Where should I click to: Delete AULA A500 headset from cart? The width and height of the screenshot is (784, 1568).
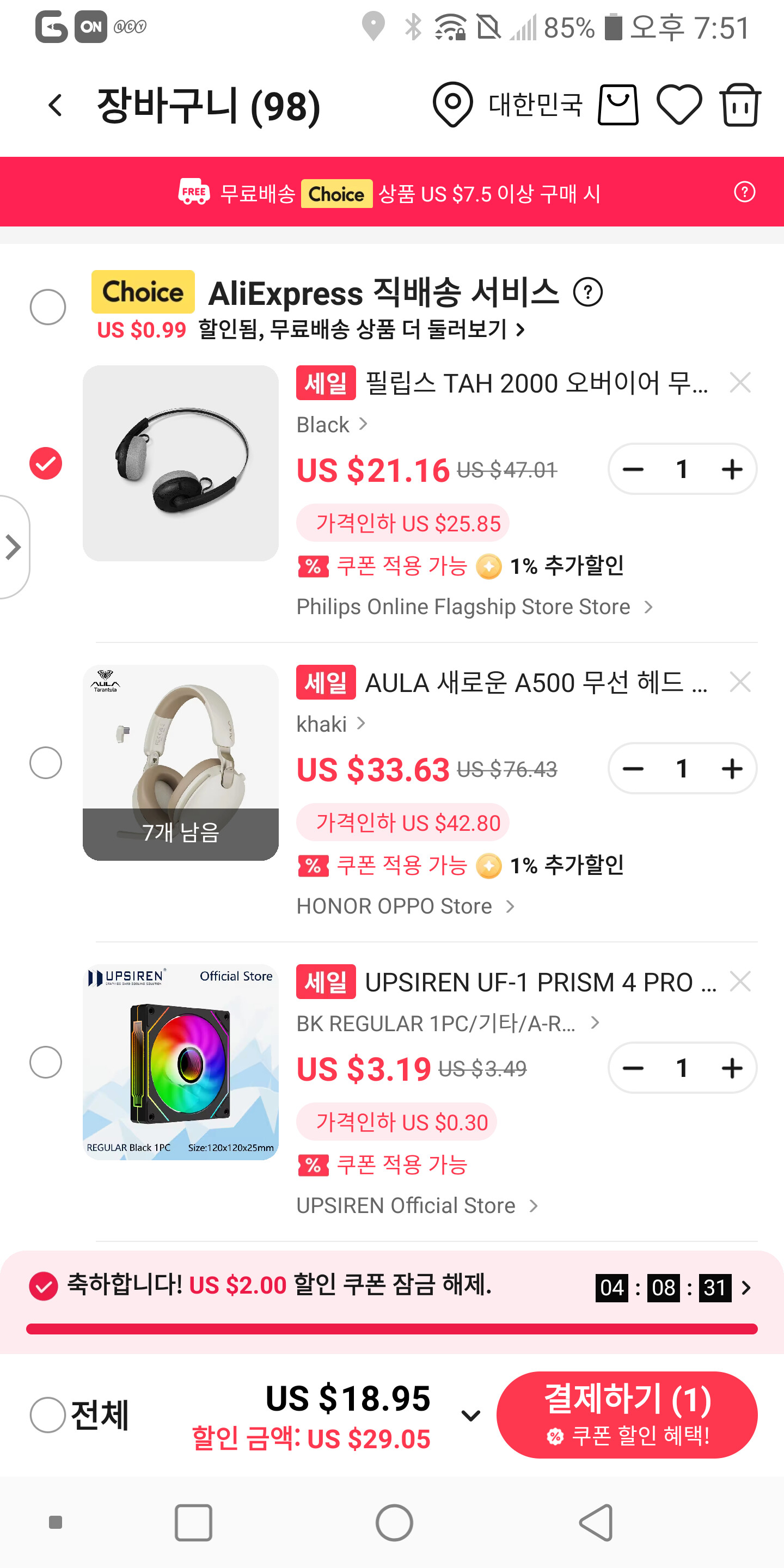point(739,682)
